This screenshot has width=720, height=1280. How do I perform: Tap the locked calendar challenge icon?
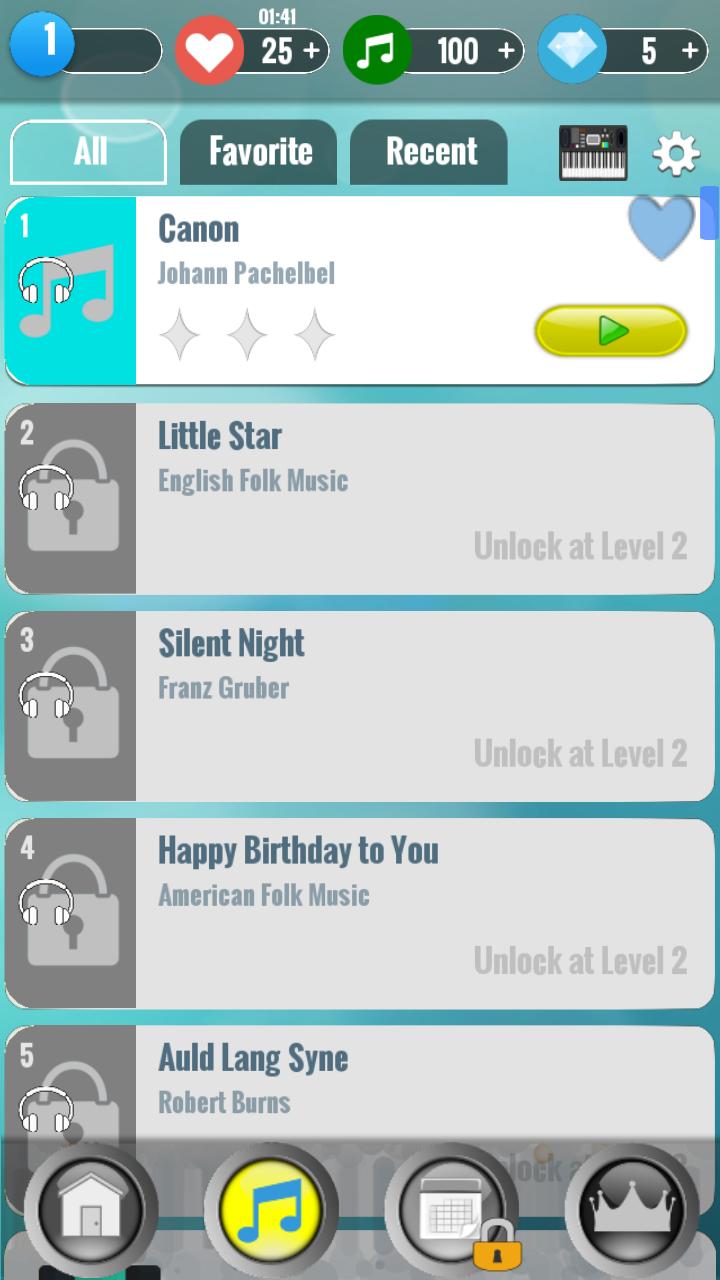point(450,1208)
